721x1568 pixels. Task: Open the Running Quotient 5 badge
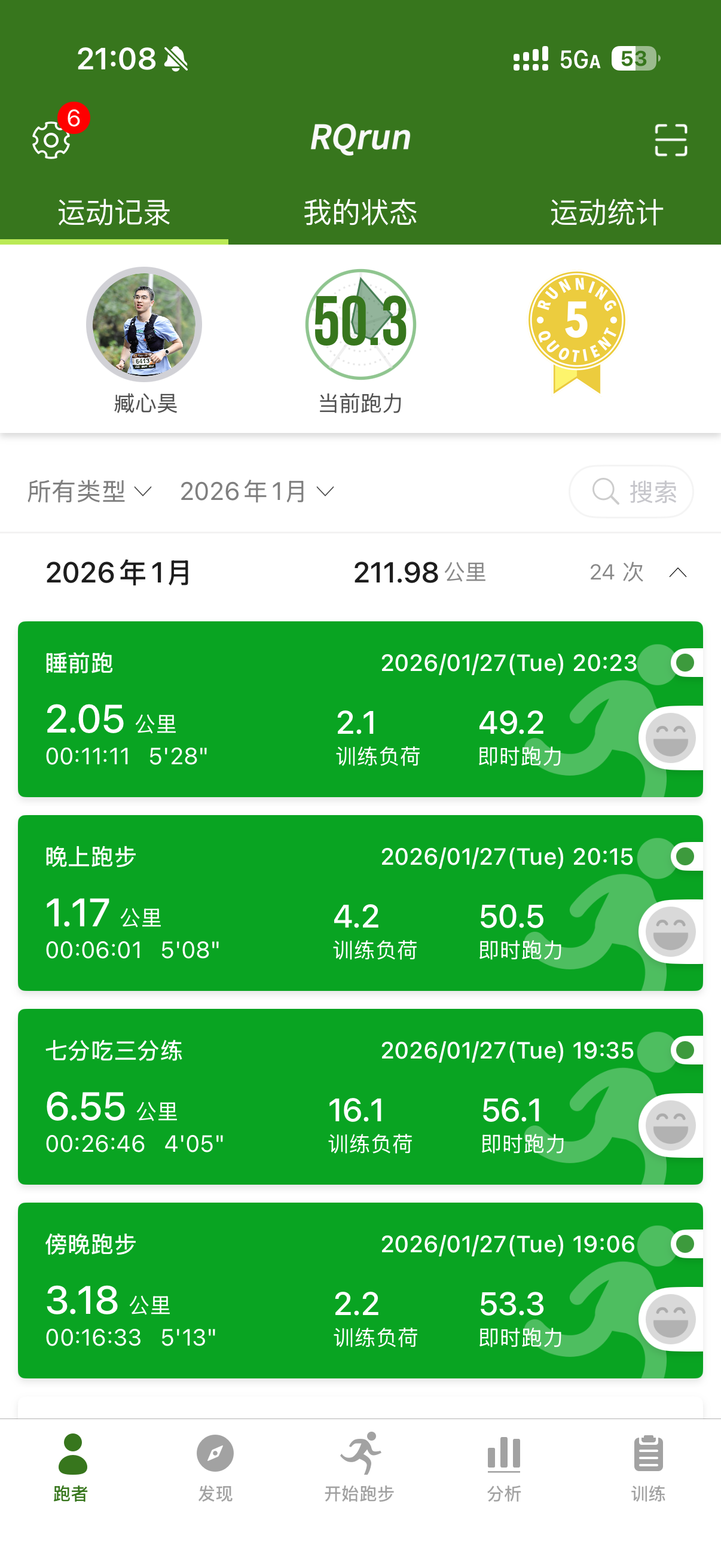coord(576,329)
